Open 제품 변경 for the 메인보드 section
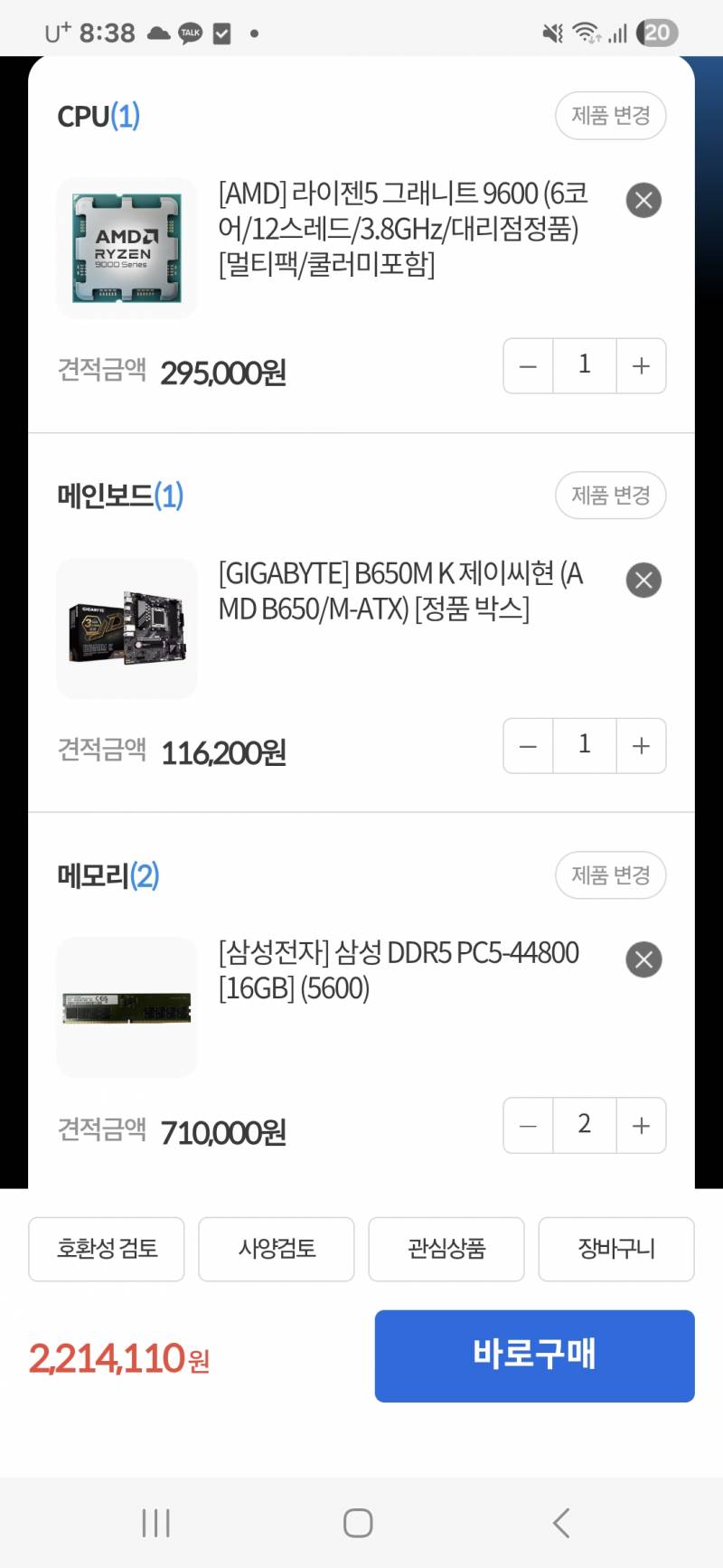The image size is (723, 1568). pos(610,496)
